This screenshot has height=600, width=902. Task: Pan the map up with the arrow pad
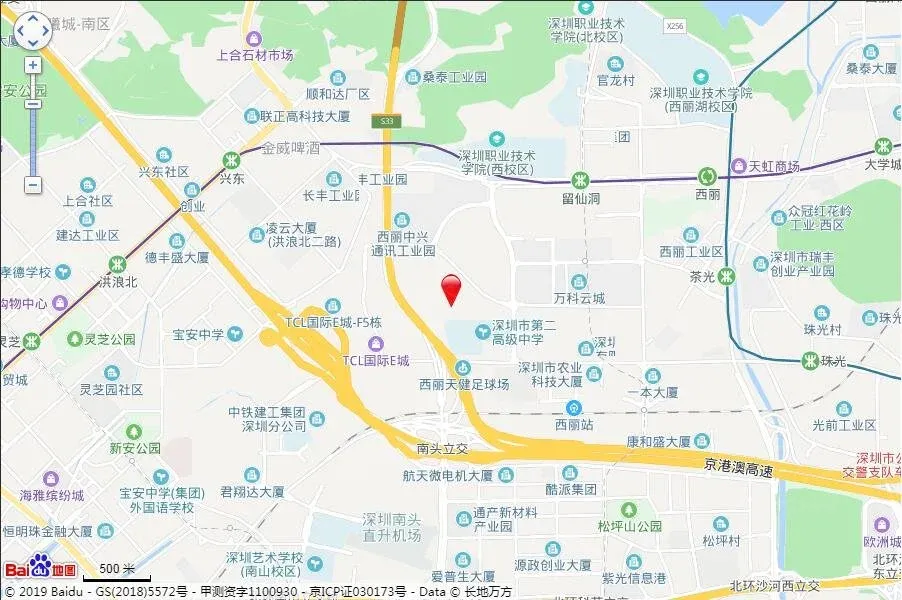pyautogui.click(x=33, y=18)
